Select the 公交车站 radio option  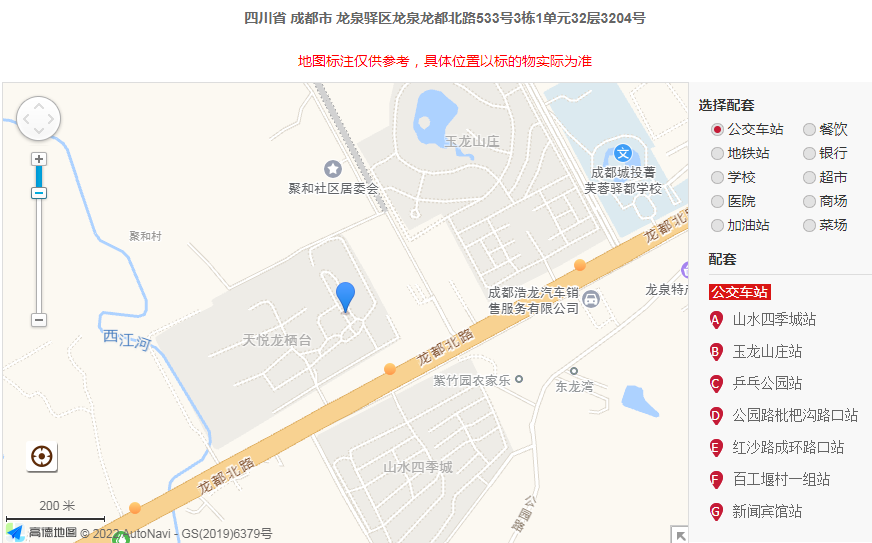tap(717, 130)
